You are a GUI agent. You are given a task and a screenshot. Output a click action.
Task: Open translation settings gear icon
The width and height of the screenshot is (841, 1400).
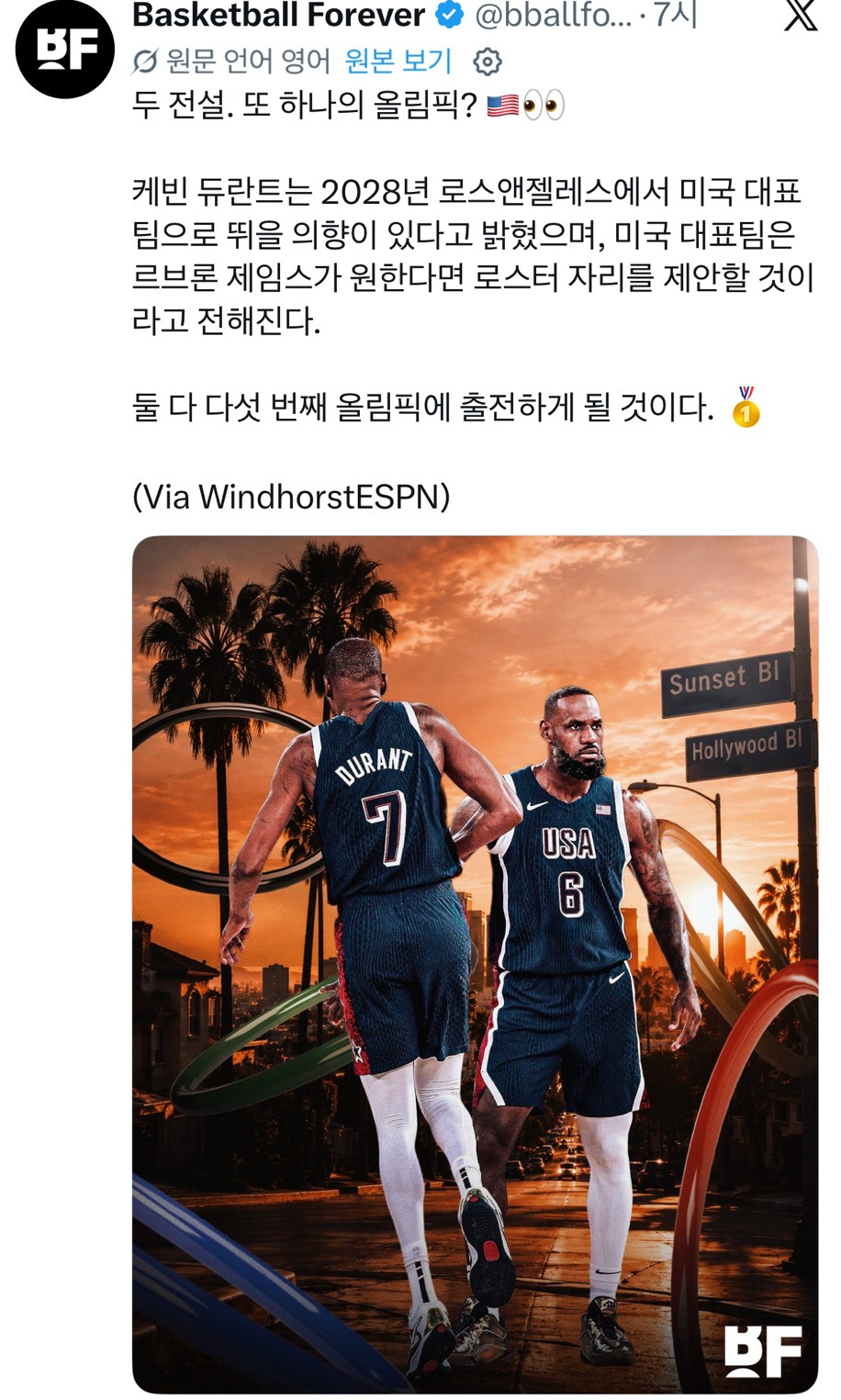pos(487,62)
